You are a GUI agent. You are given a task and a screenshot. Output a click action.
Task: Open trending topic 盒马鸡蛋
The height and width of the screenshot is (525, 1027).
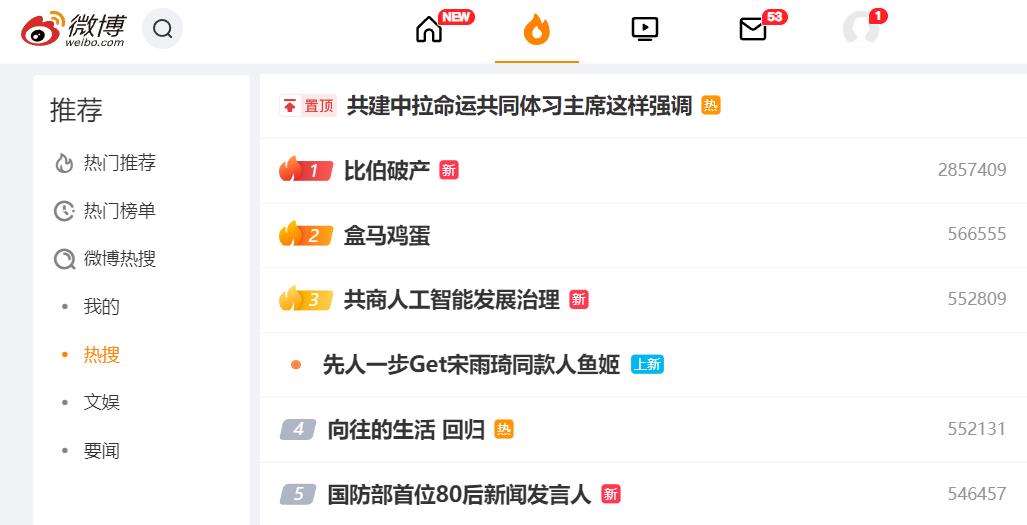pyautogui.click(x=387, y=235)
